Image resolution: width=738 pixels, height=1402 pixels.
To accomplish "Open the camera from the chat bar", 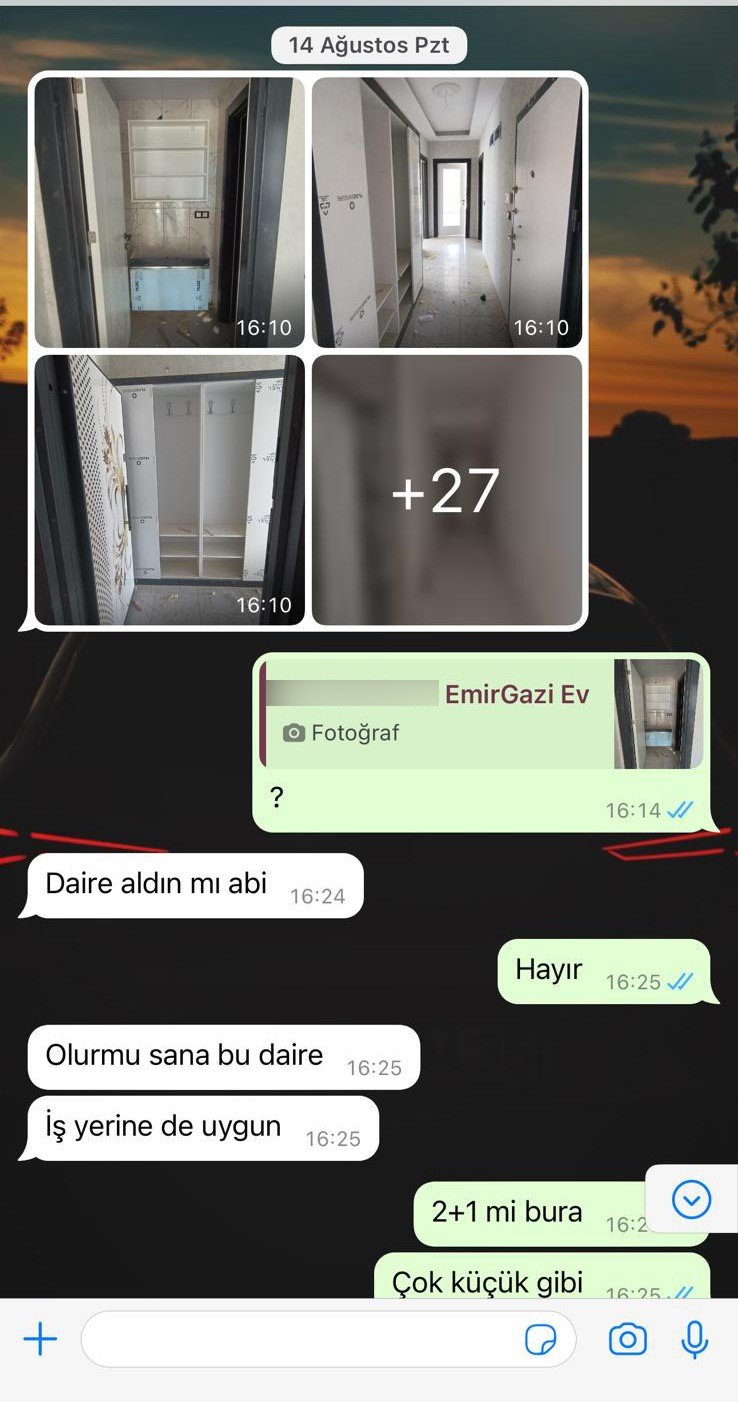I will (628, 1339).
